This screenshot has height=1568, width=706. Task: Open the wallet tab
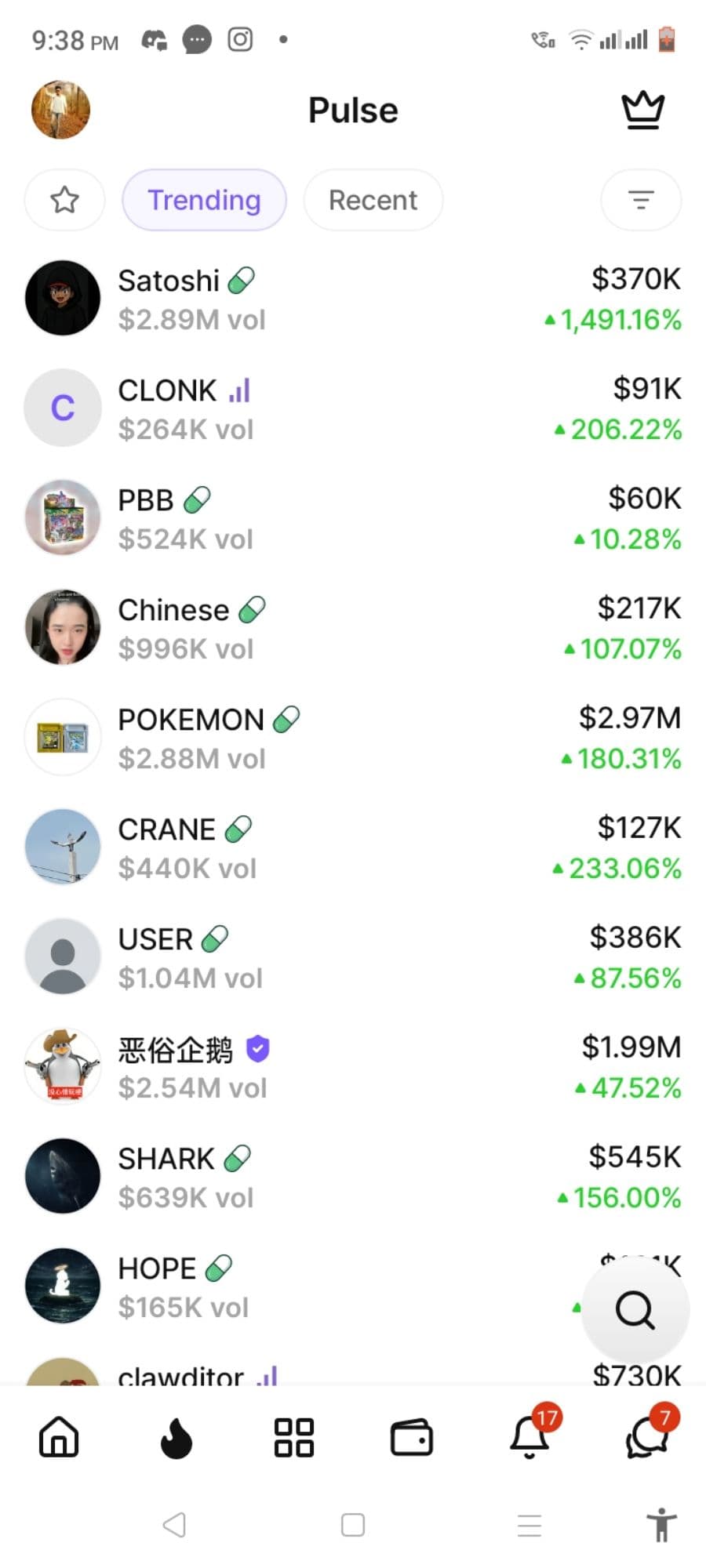tap(412, 1438)
